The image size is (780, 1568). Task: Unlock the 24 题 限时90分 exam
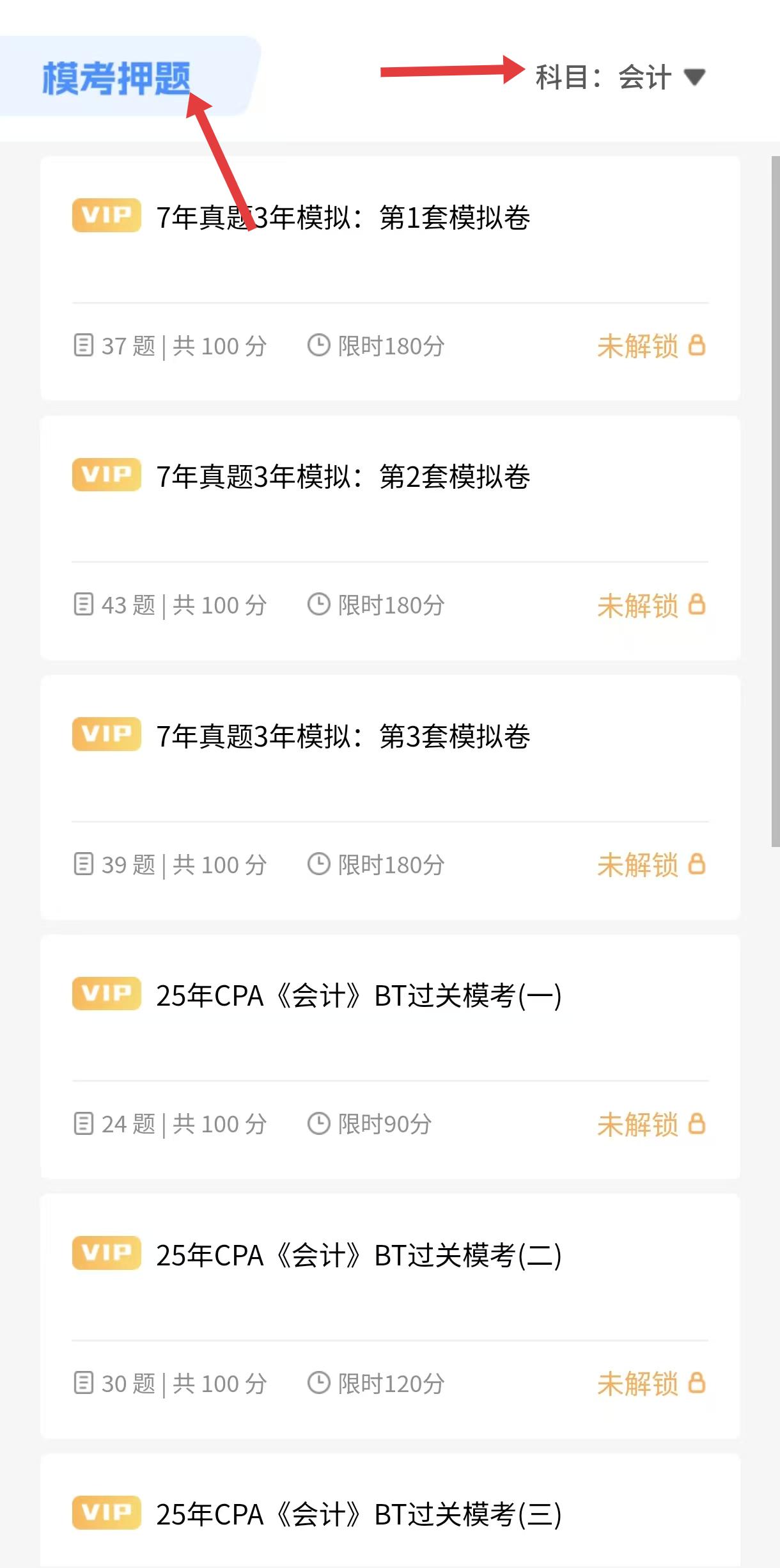click(651, 1124)
